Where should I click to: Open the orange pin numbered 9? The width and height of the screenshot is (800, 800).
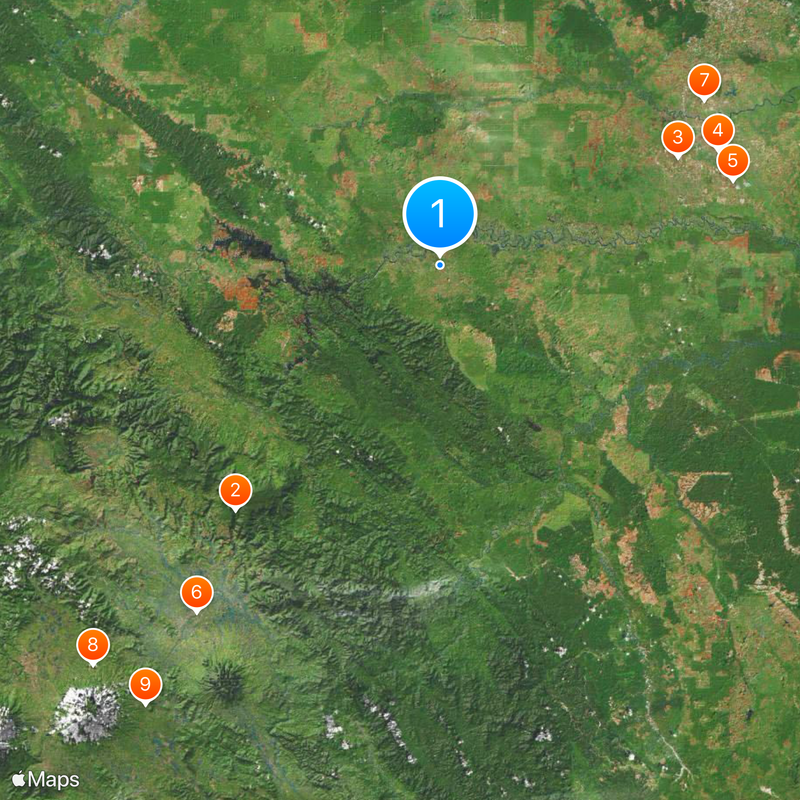click(146, 685)
